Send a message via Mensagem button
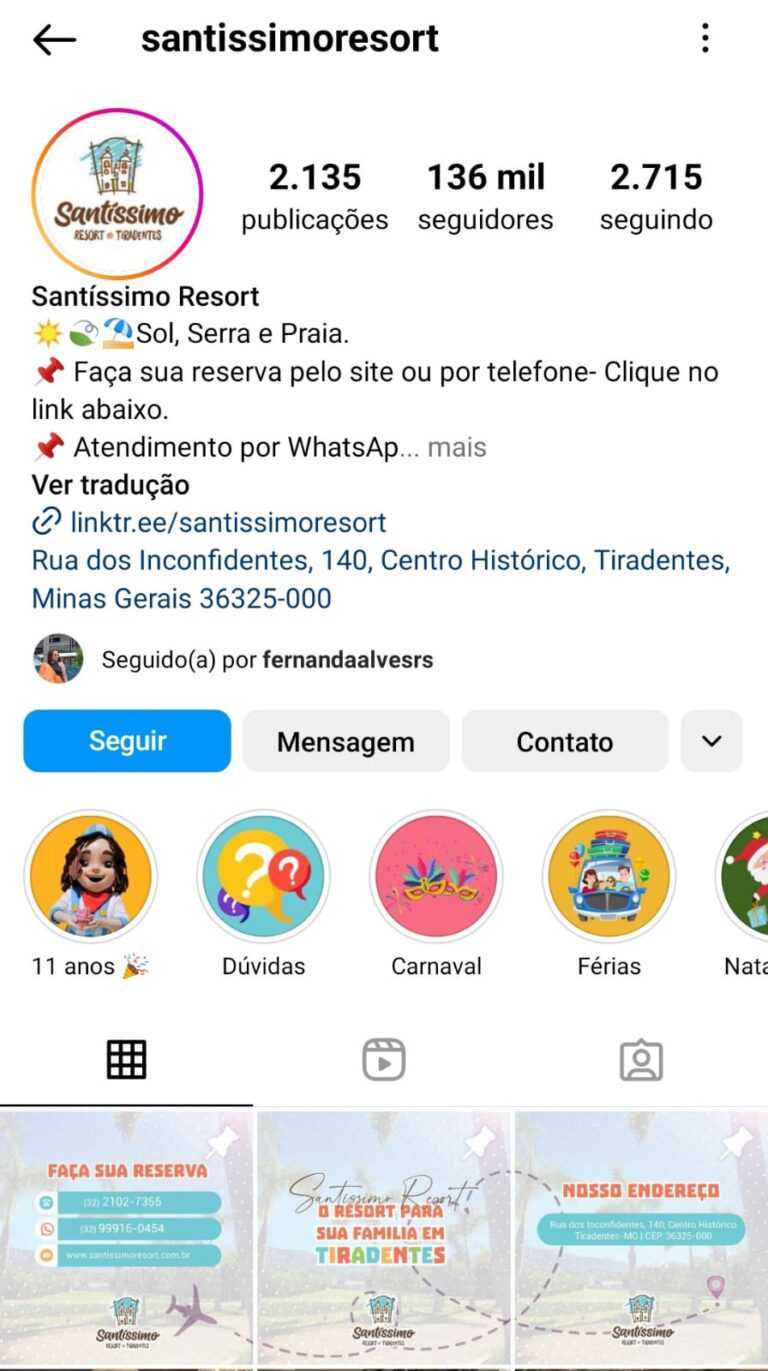Screen dimensions: 768x1371 coord(345,742)
